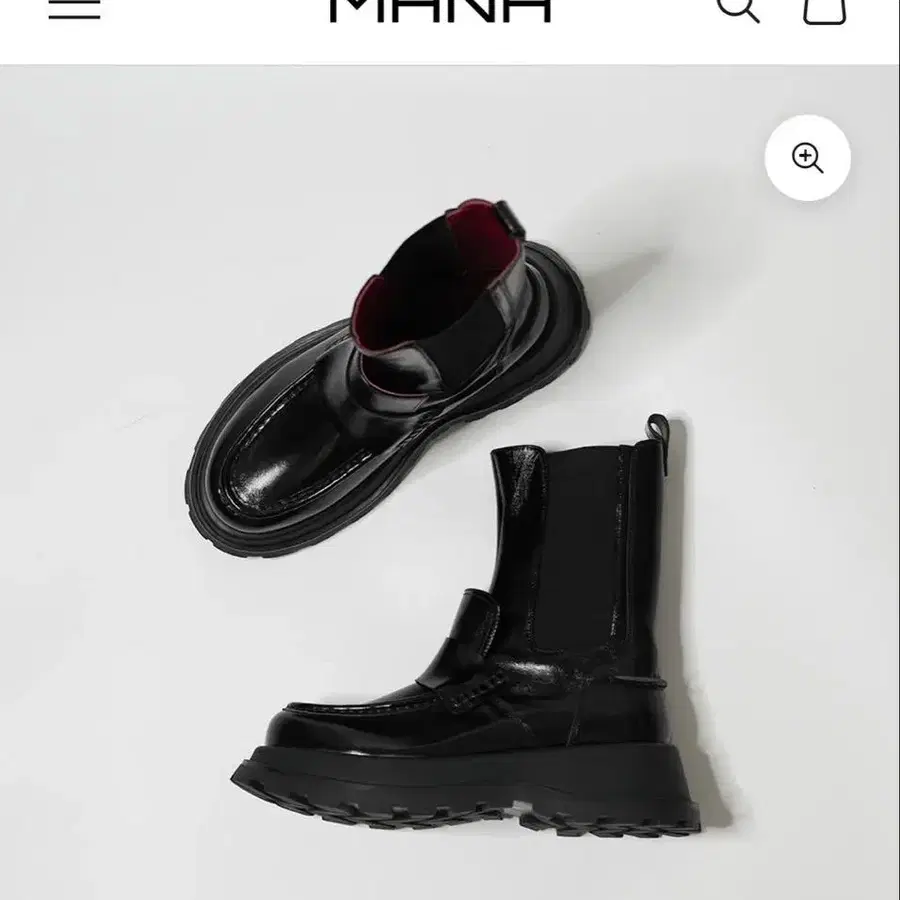This screenshot has height=900, width=900.
Task: Open the search icon in header
Action: pyautogui.click(x=738, y=8)
